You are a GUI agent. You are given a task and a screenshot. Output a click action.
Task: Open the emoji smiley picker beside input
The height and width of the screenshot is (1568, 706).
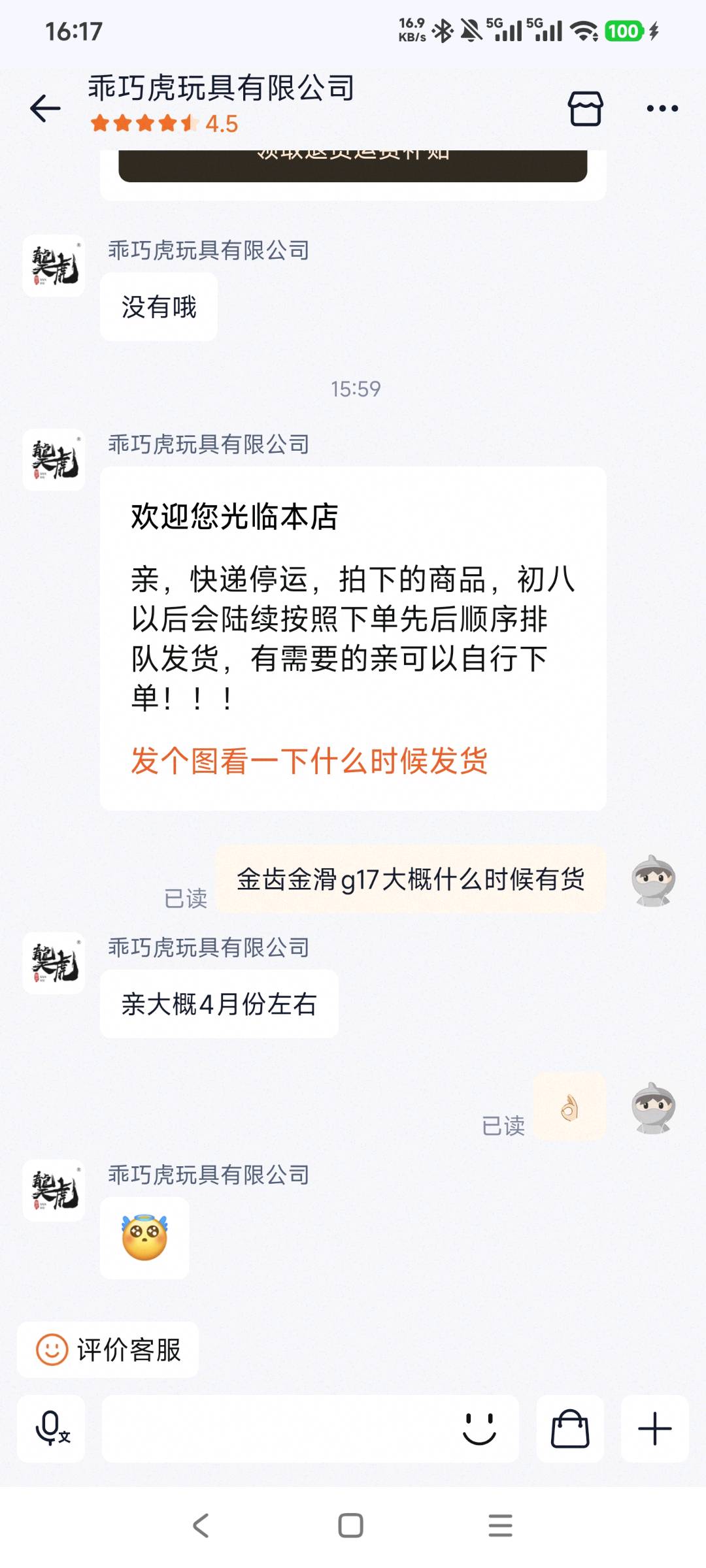482,1428
